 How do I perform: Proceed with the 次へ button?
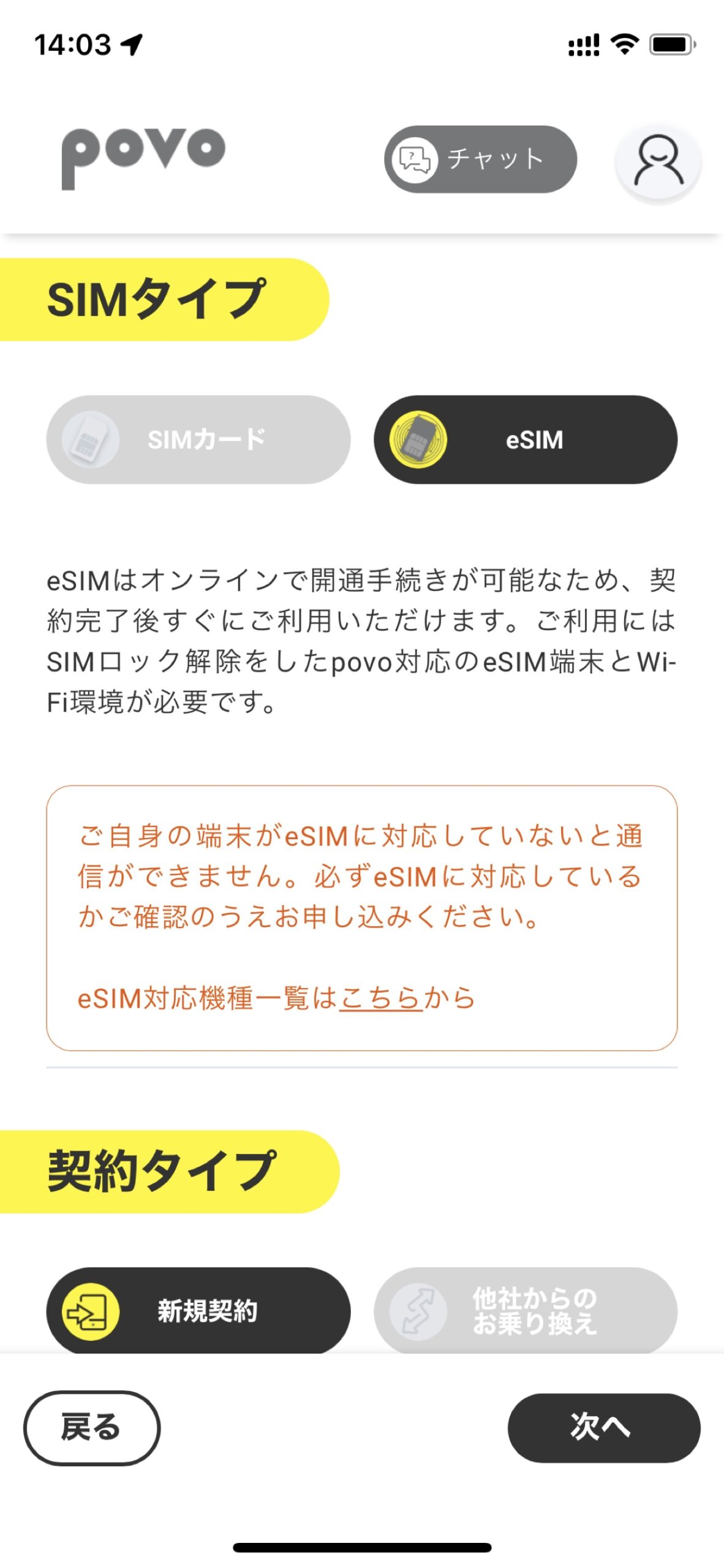[x=603, y=1427]
